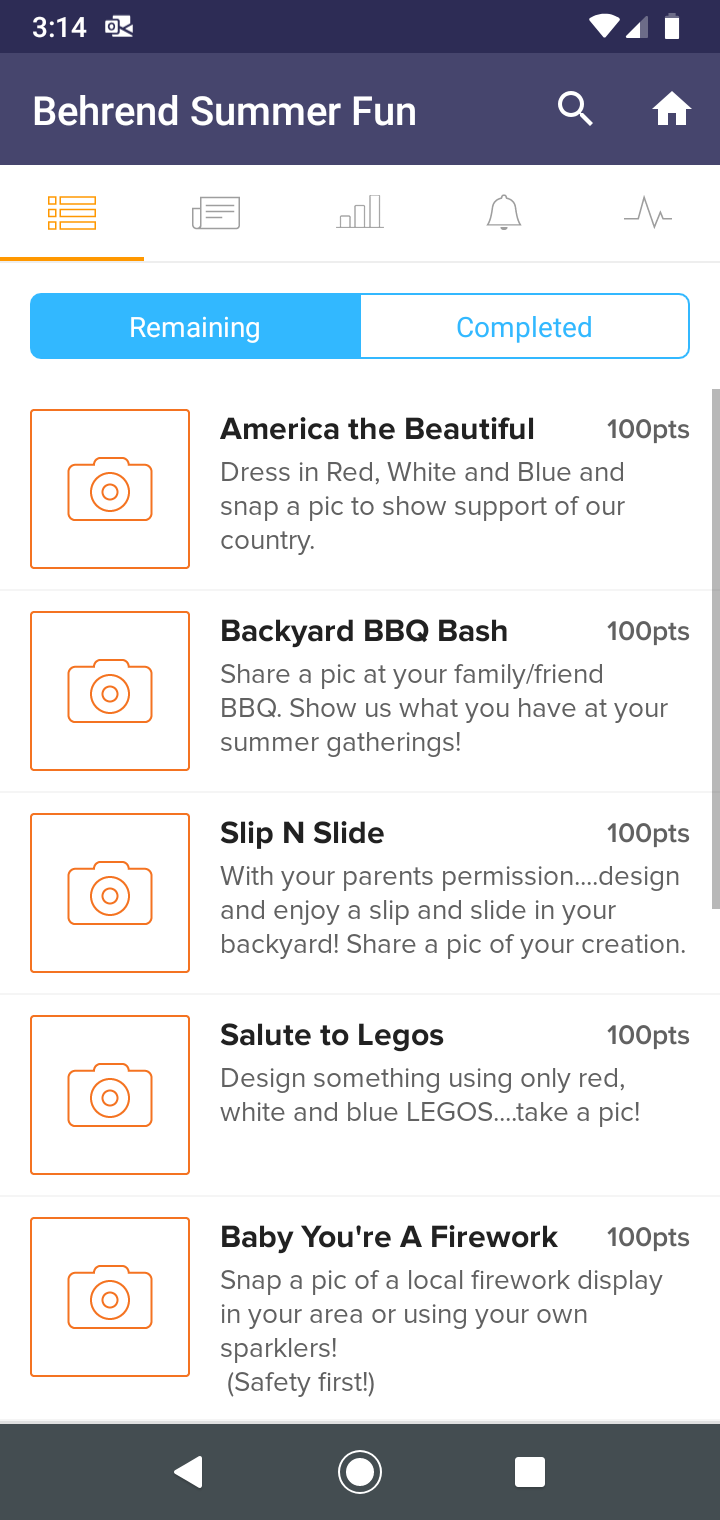Tap the 100pts label for Slip N Slide

pyautogui.click(x=648, y=832)
